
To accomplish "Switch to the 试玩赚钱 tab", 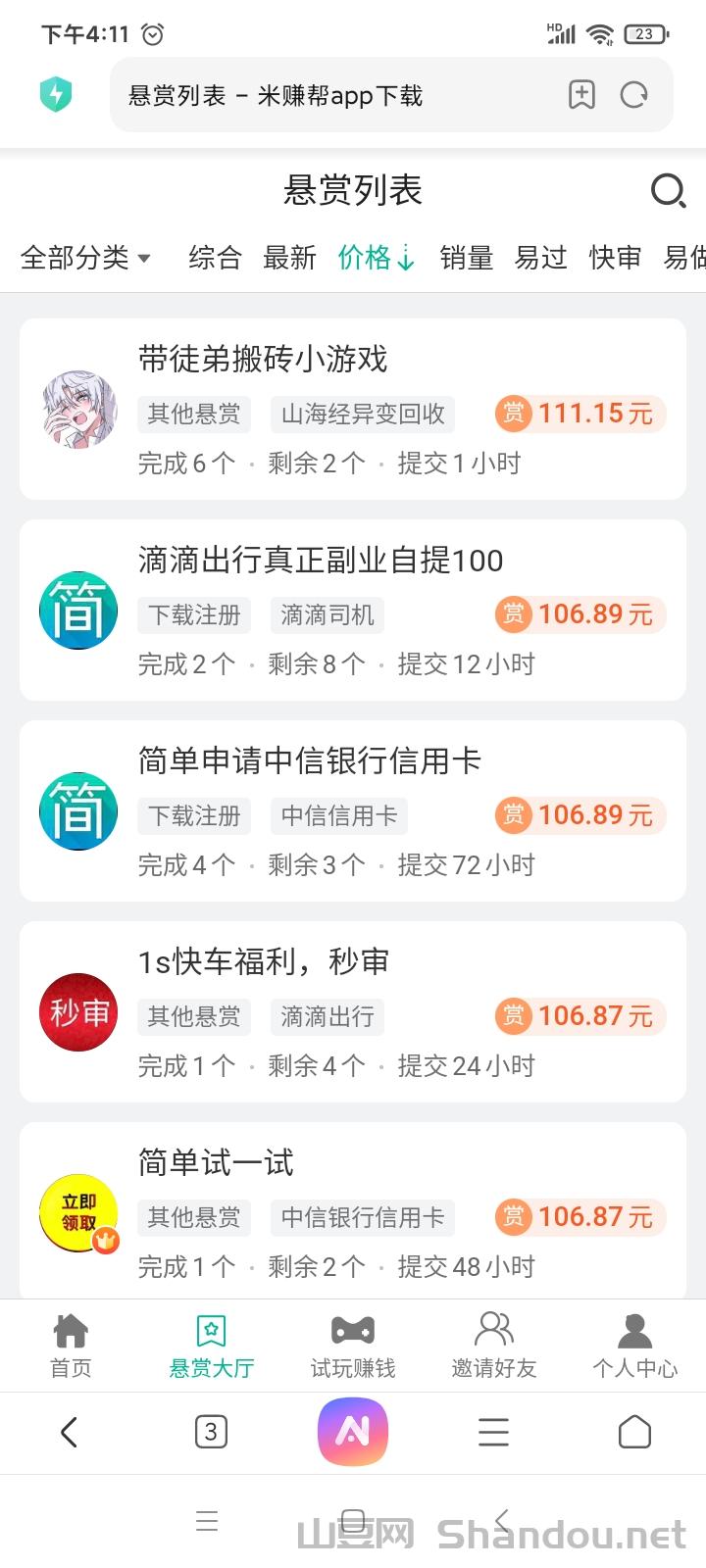I will (353, 1347).
